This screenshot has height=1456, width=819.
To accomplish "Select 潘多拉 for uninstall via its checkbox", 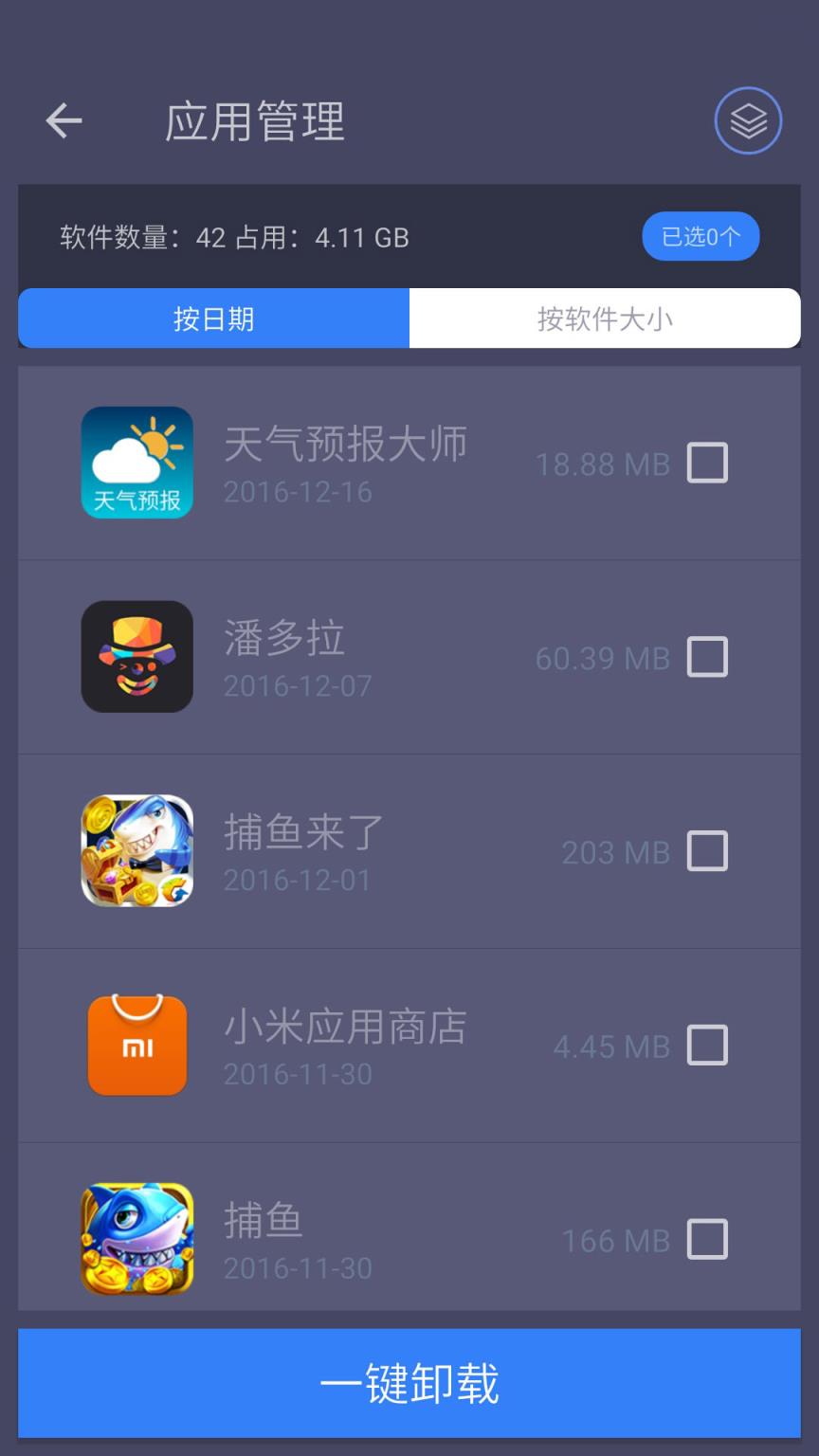I will 707,656.
